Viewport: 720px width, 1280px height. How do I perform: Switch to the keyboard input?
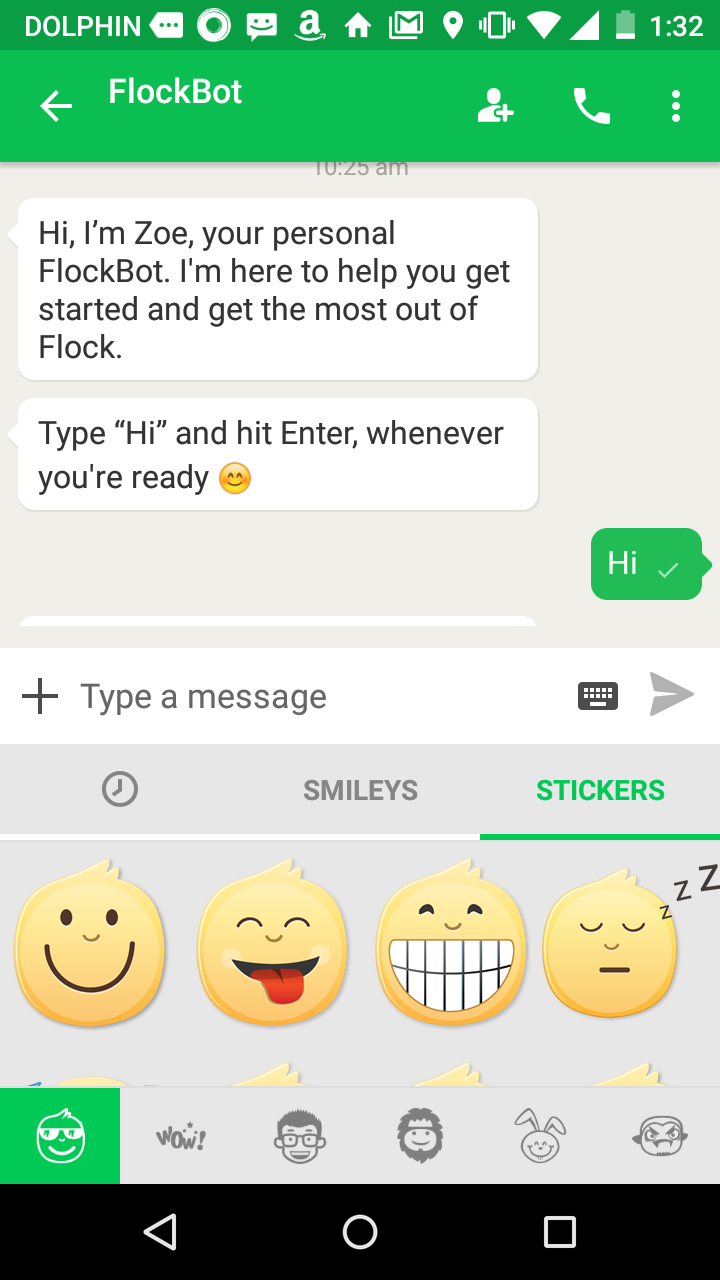[598, 696]
